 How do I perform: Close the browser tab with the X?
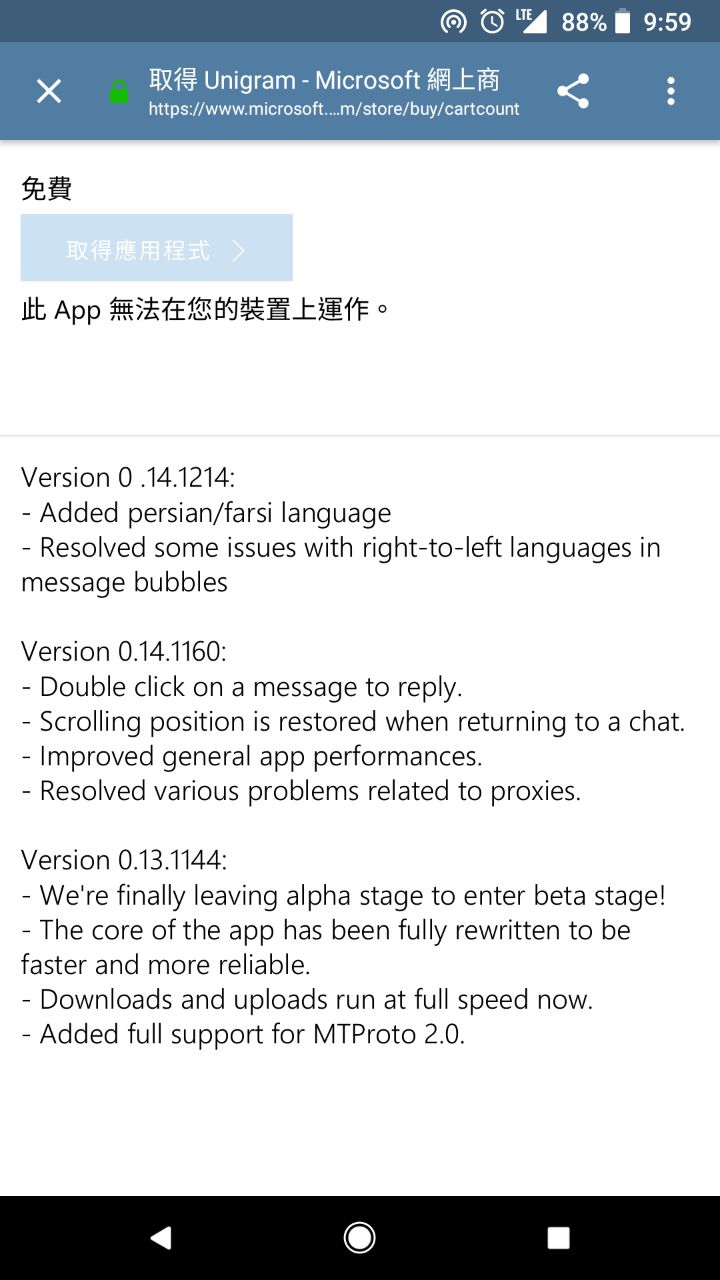[x=49, y=92]
